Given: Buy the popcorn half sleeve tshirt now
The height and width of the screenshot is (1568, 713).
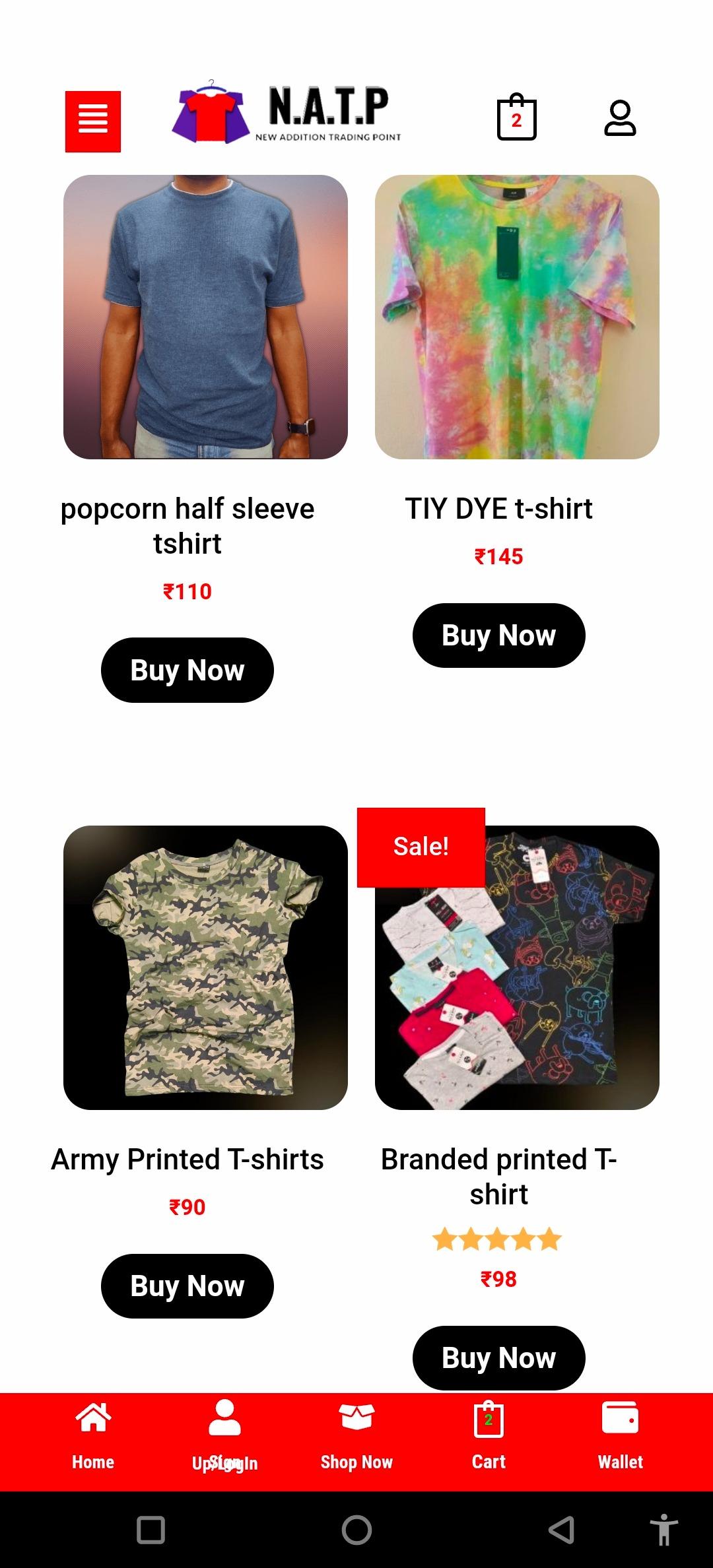Looking at the screenshot, I should pyautogui.click(x=187, y=670).
